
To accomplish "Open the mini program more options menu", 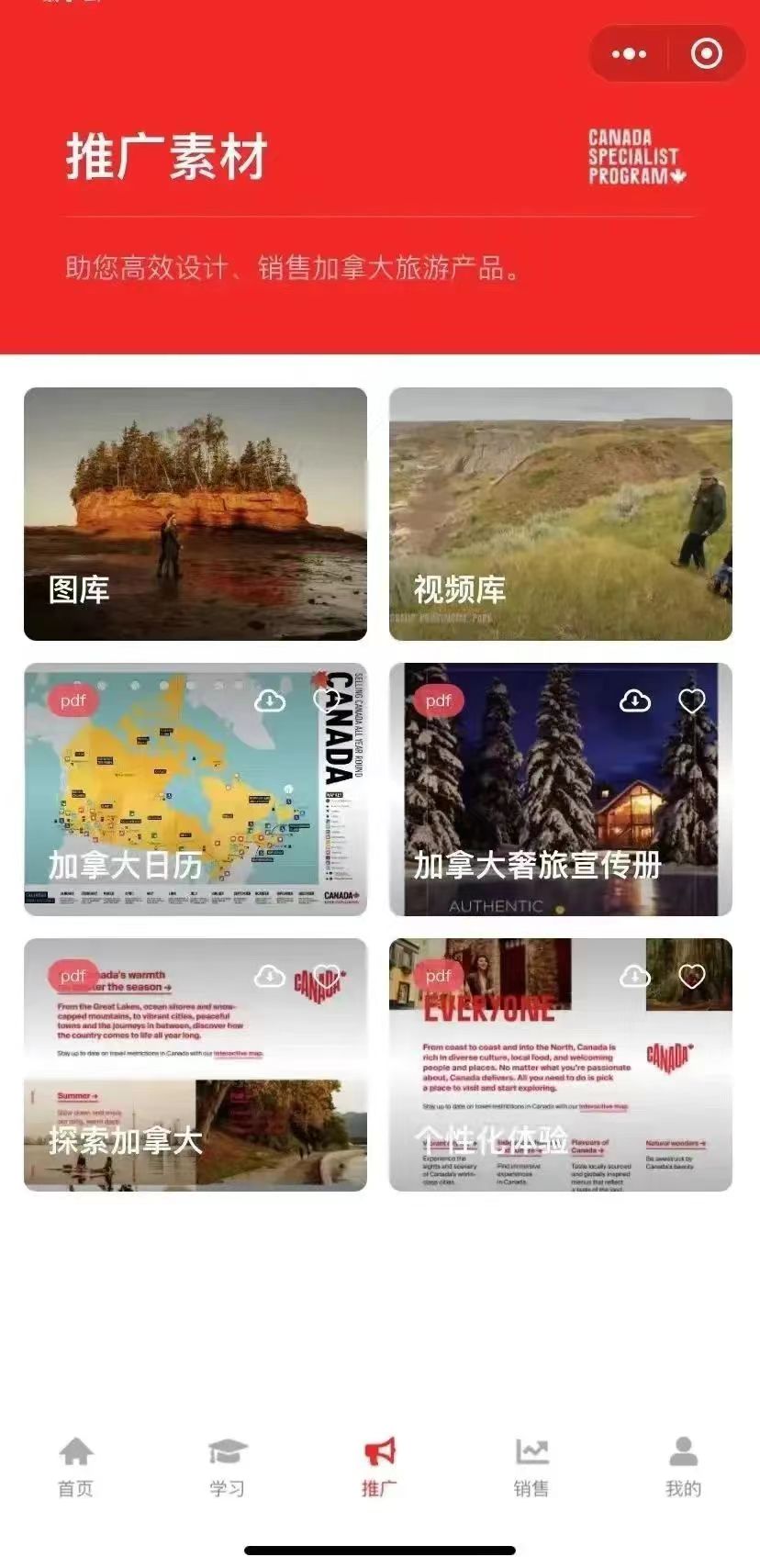I will coord(629,54).
